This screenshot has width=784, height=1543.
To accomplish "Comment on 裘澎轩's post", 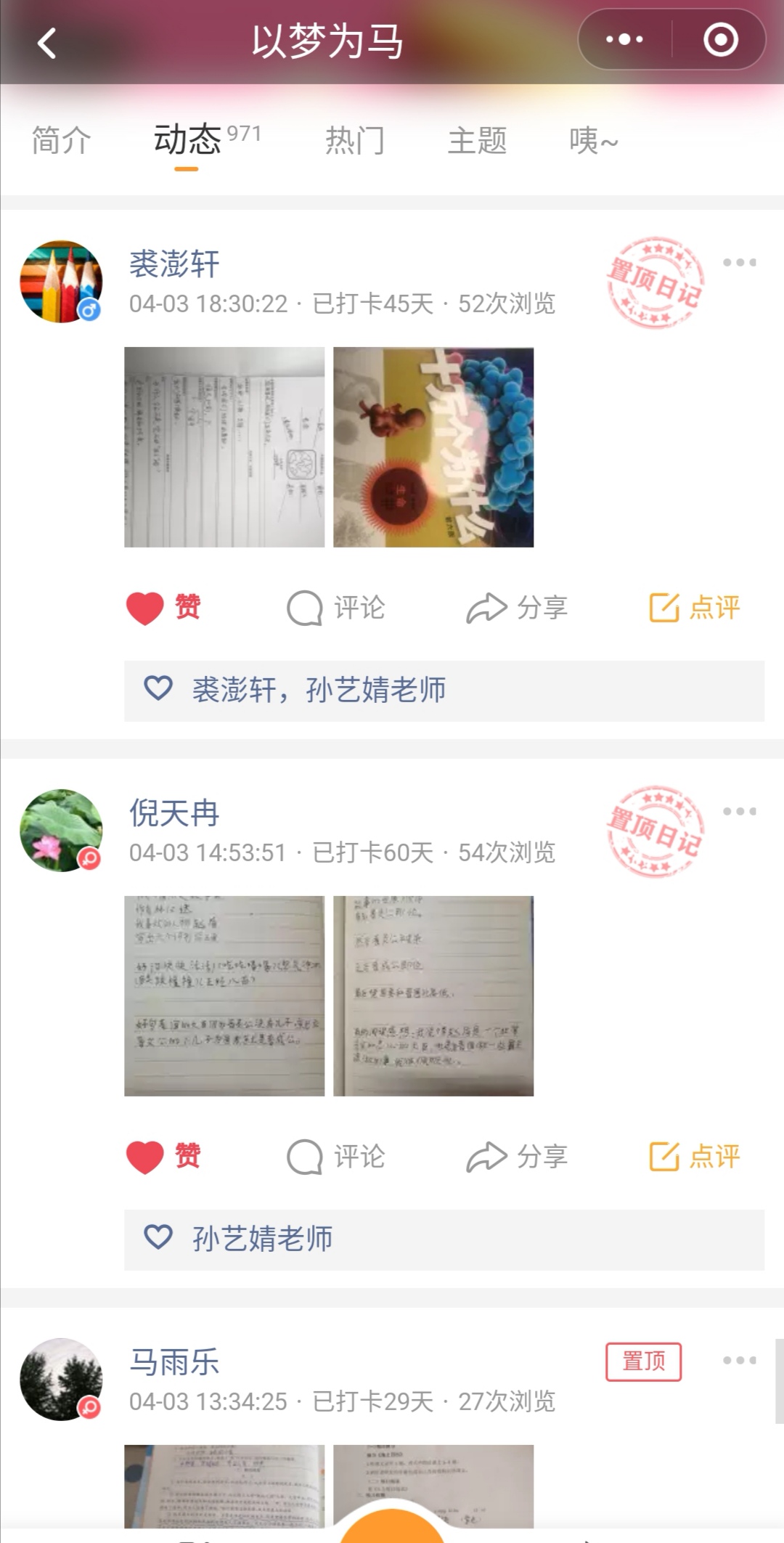I will point(336,608).
